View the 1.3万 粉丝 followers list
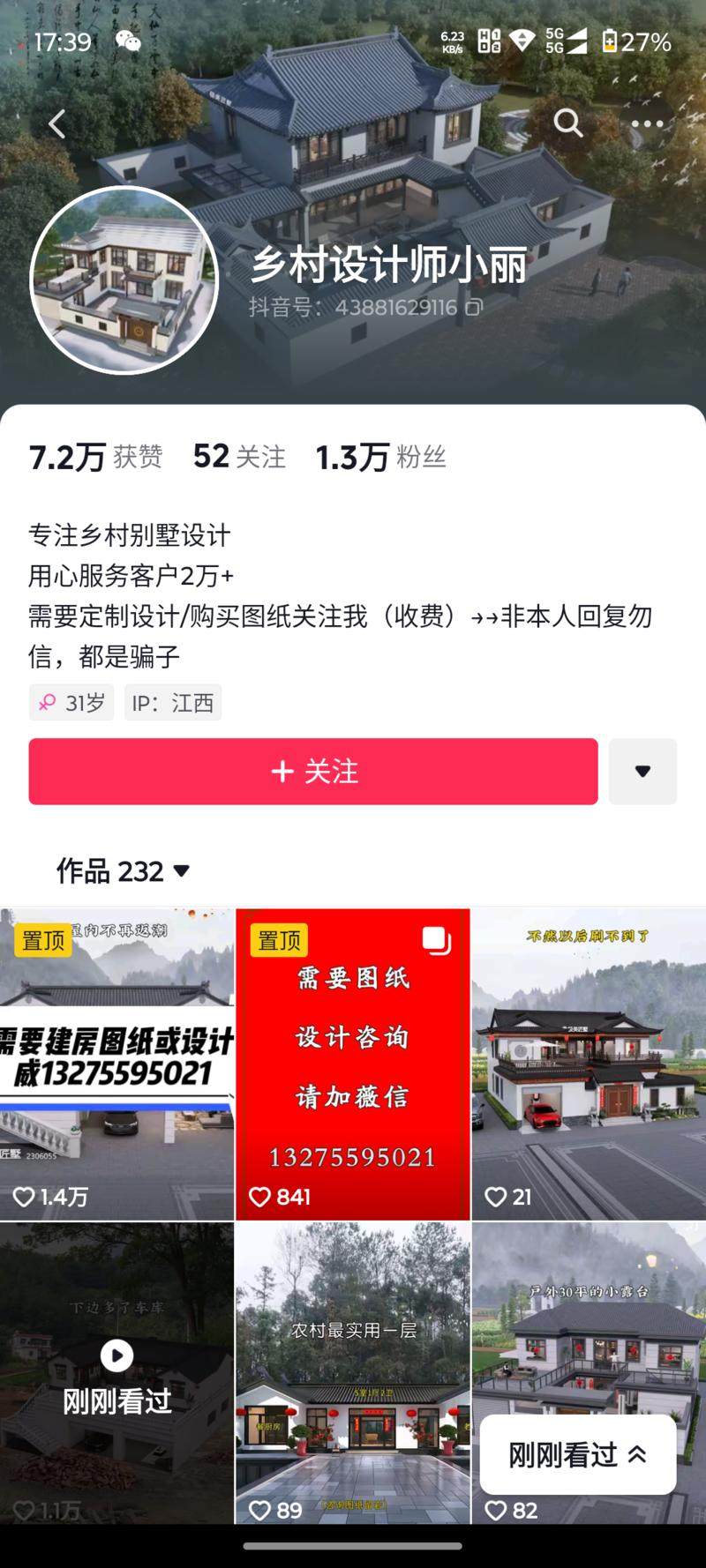The image size is (706, 1568). (x=380, y=457)
